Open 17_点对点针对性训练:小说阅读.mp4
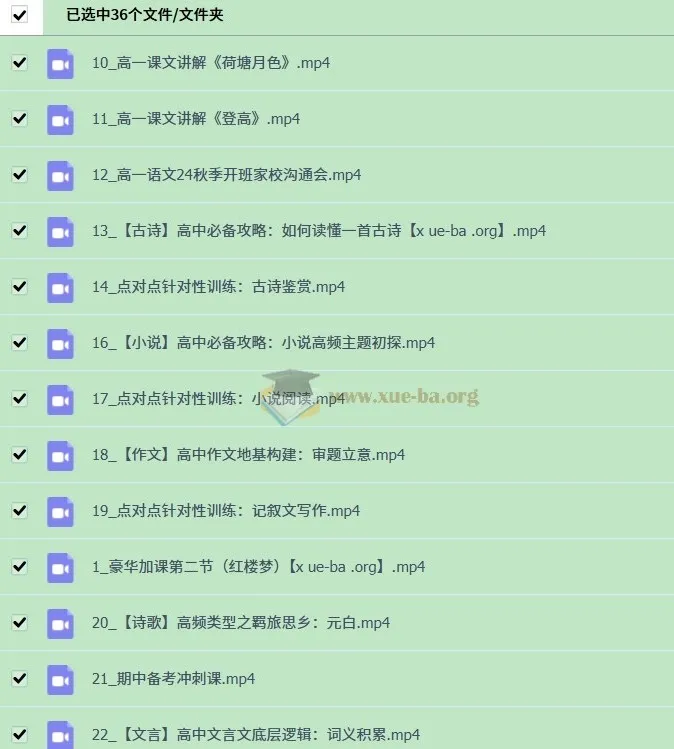Image resolution: width=674 pixels, height=749 pixels. [218, 399]
